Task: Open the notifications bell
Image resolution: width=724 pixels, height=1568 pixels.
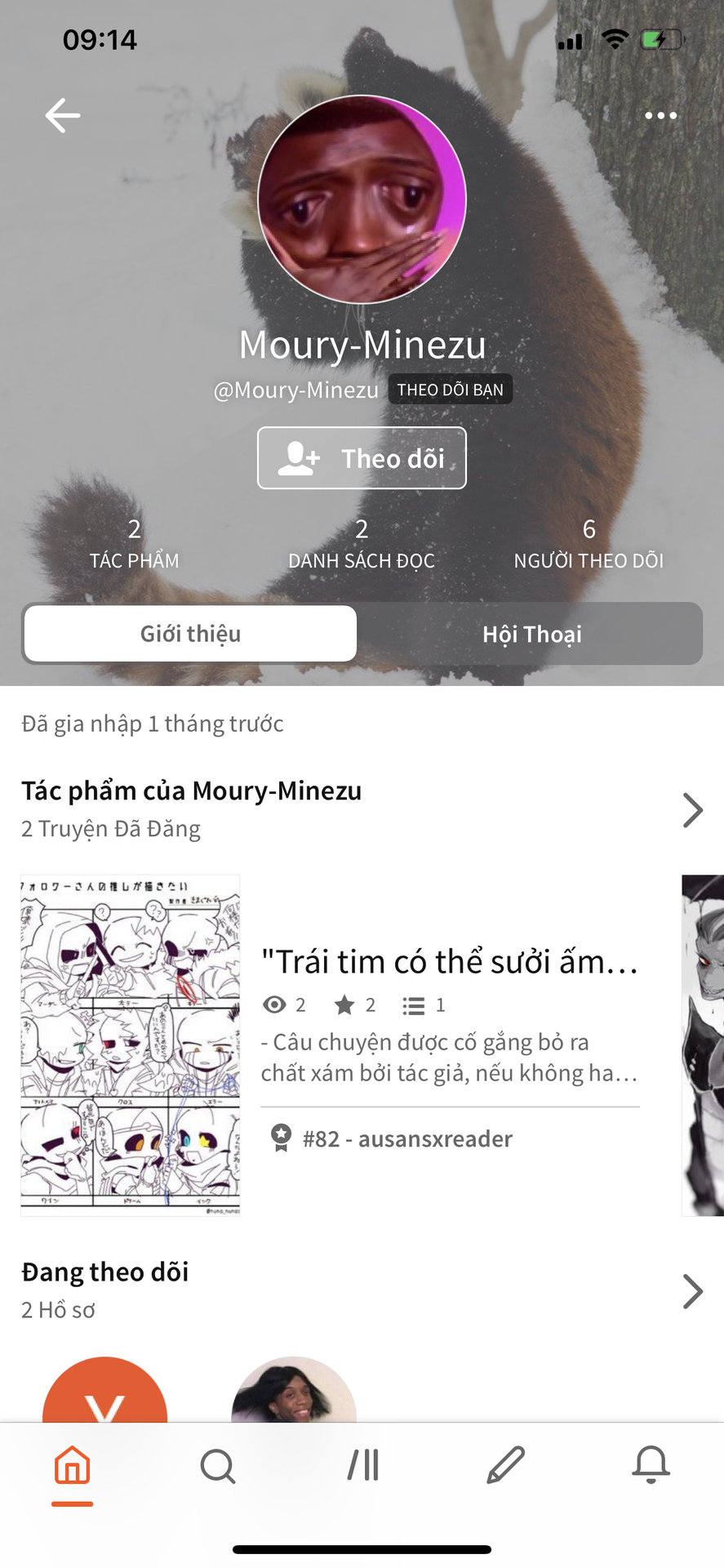Action: pos(651,1466)
